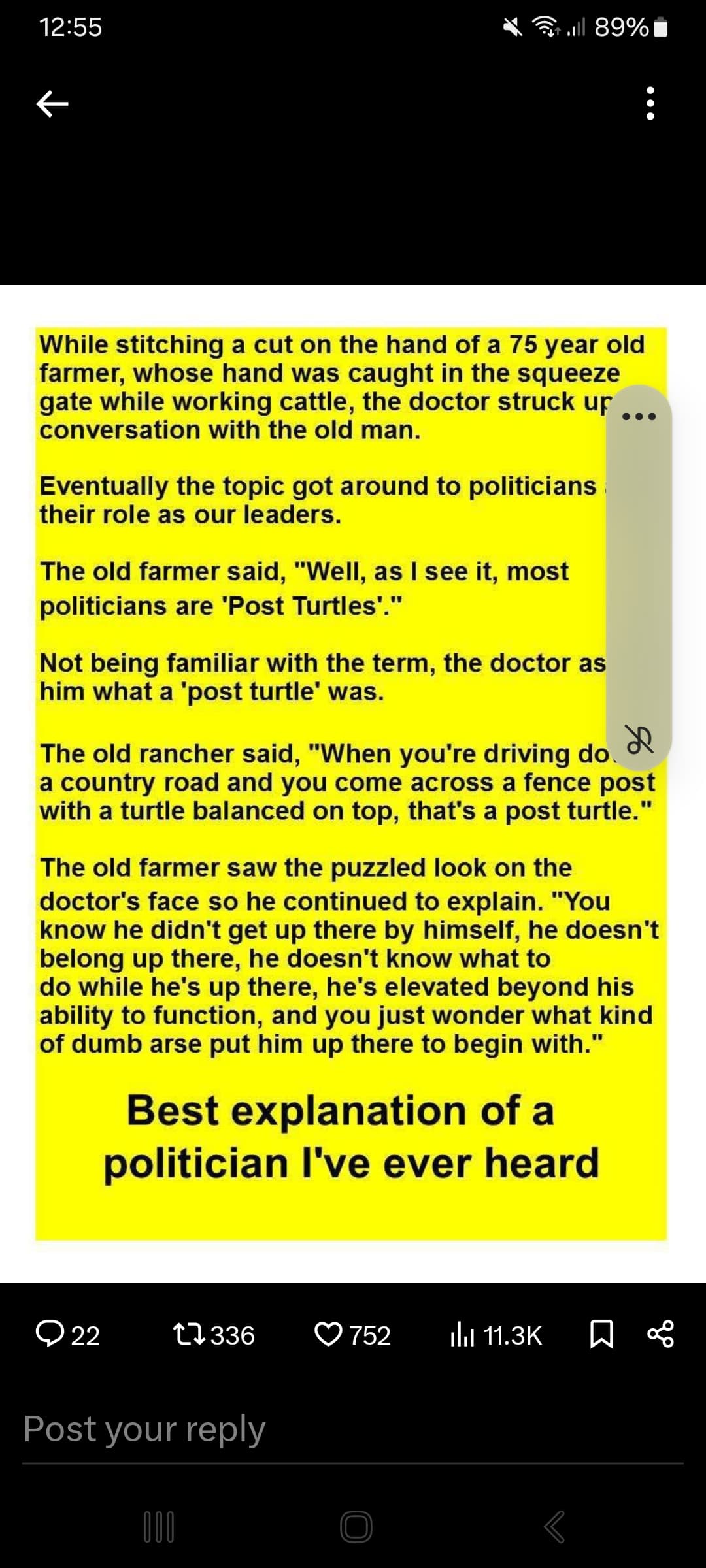
Task: Share this post
Action: click(x=660, y=1334)
